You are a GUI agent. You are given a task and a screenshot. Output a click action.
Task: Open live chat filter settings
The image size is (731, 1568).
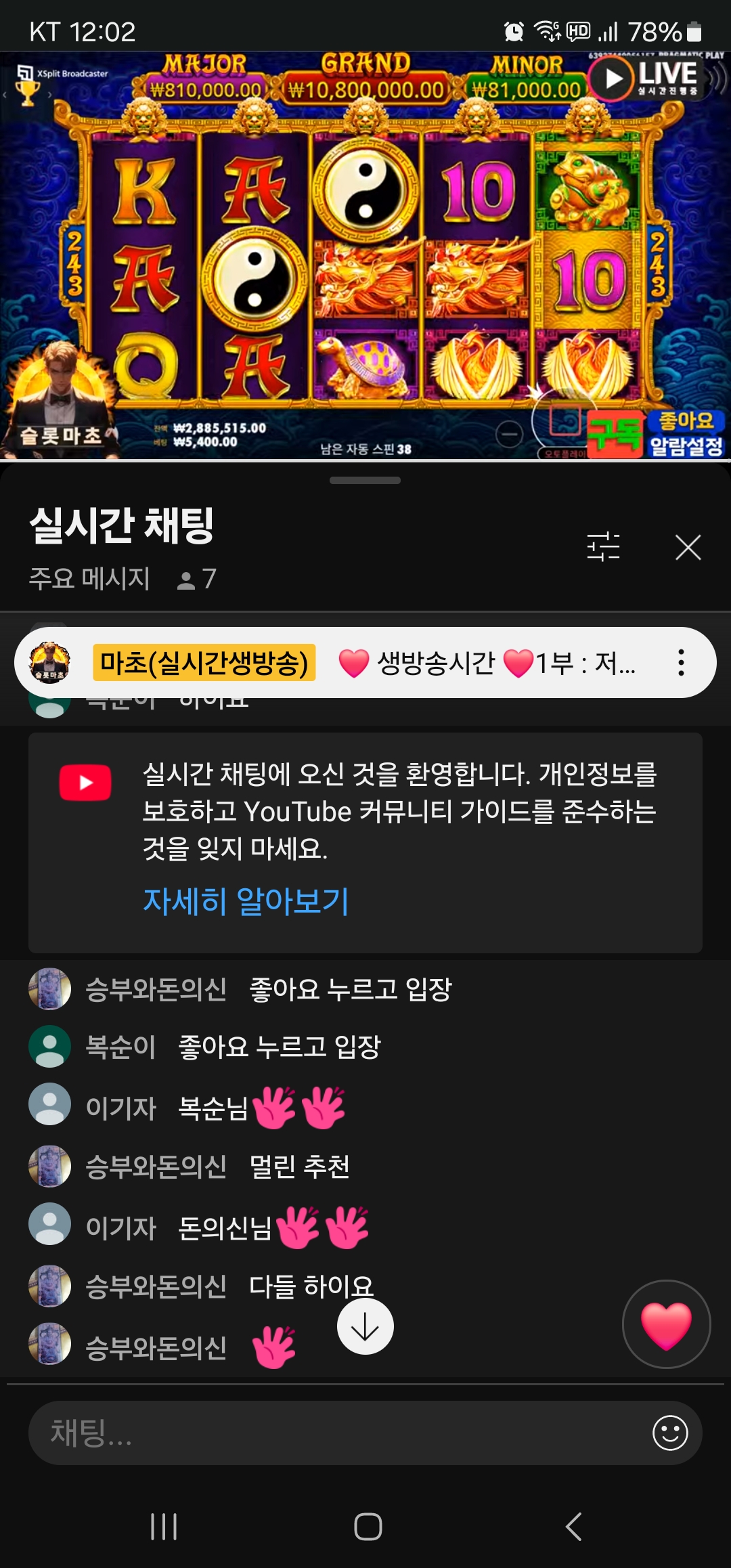tap(603, 546)
